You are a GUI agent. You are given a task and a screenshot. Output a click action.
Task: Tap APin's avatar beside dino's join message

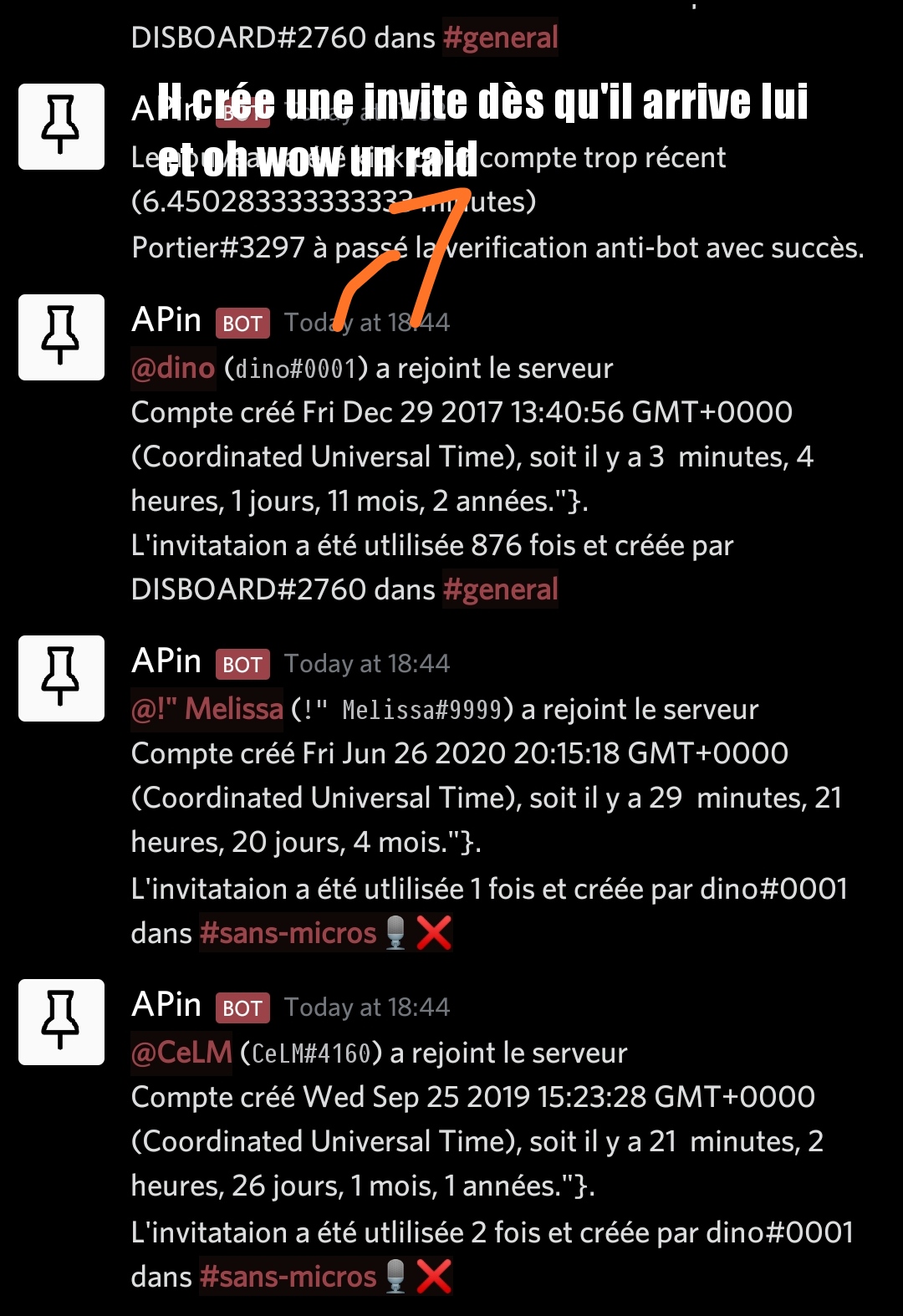(62, 338)
